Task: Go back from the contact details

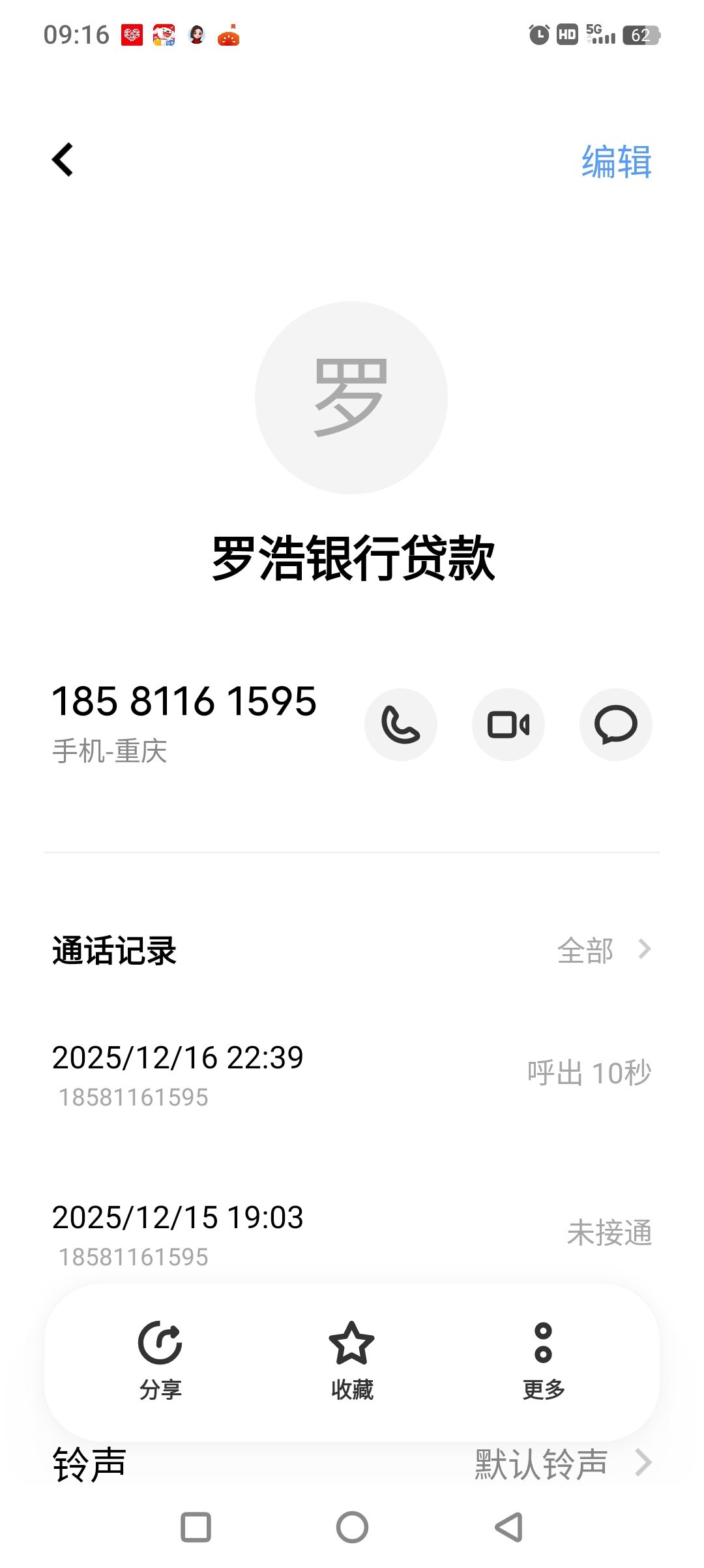Action: 63,160
